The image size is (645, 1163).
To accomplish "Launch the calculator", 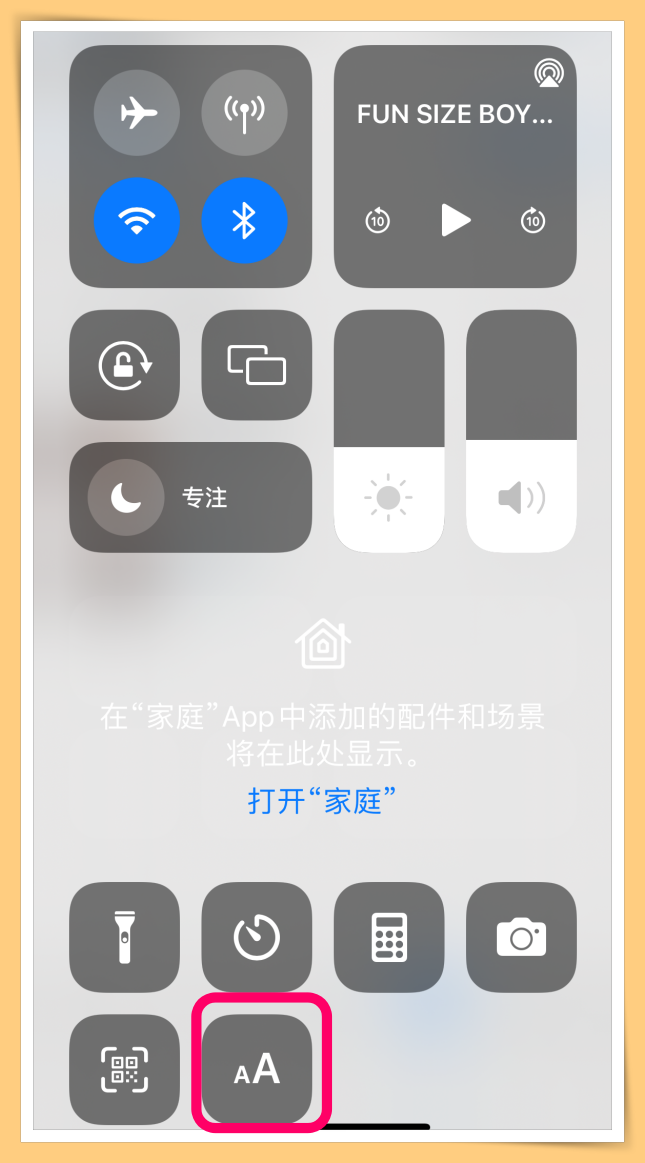I will tap(389, 937).
